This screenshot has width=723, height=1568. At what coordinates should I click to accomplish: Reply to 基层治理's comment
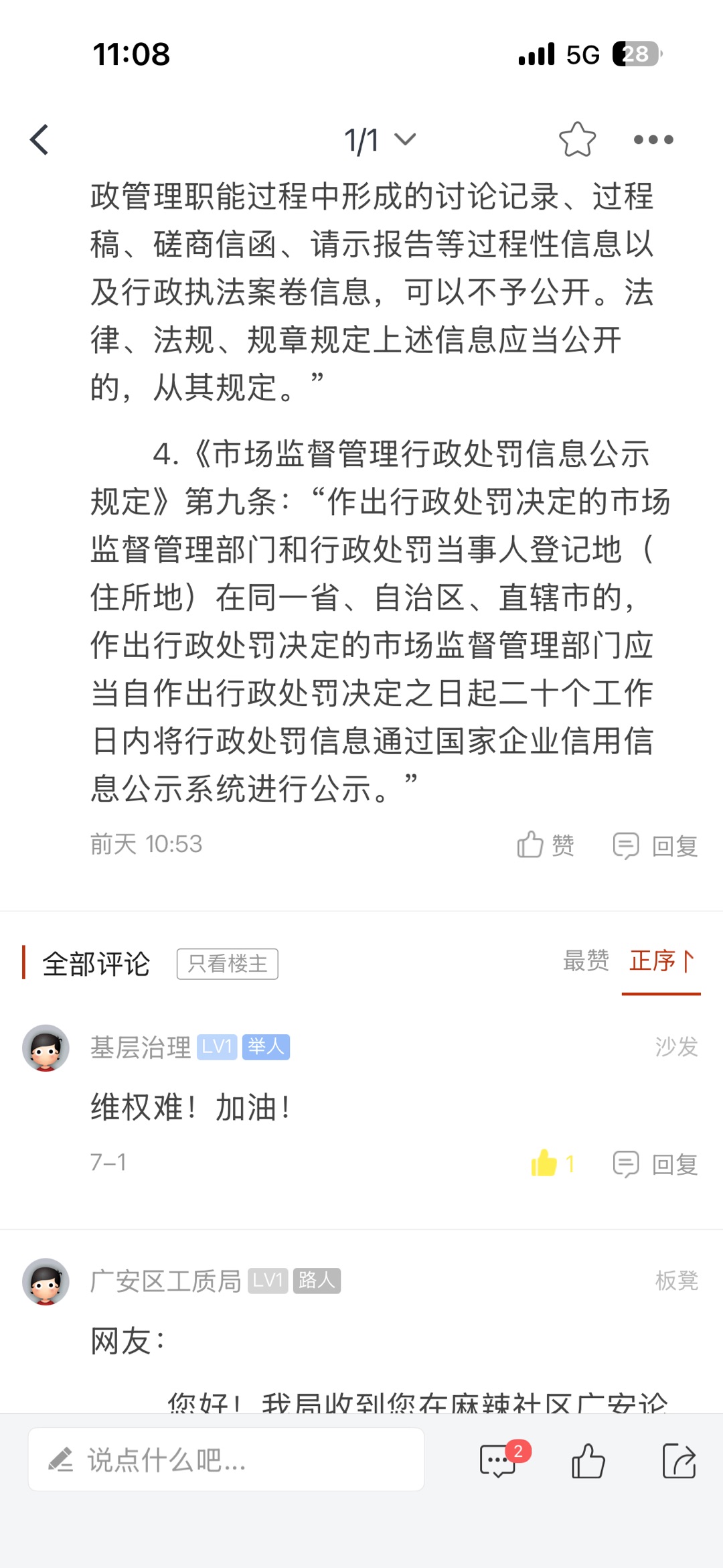(655, 1164)
